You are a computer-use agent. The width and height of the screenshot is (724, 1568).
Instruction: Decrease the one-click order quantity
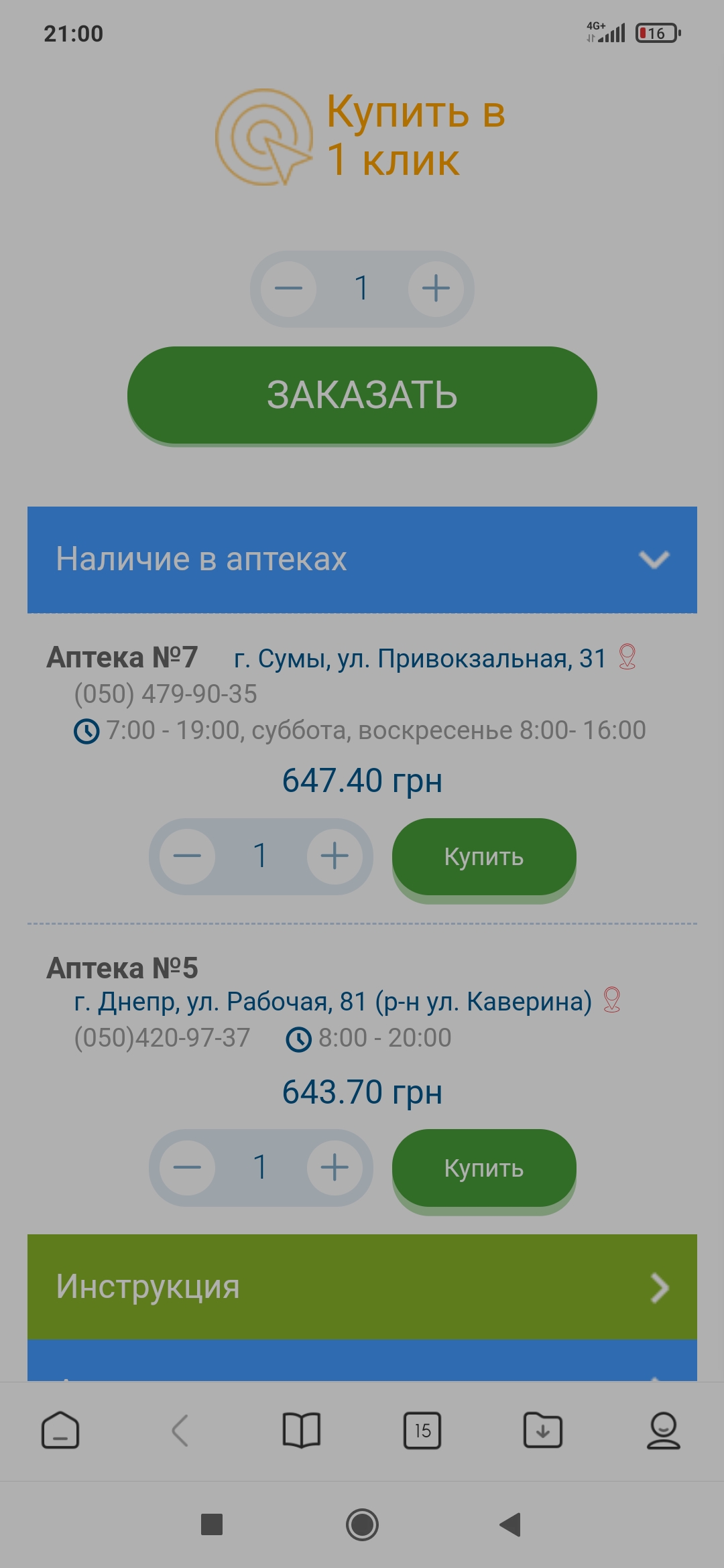coord(288,289)
